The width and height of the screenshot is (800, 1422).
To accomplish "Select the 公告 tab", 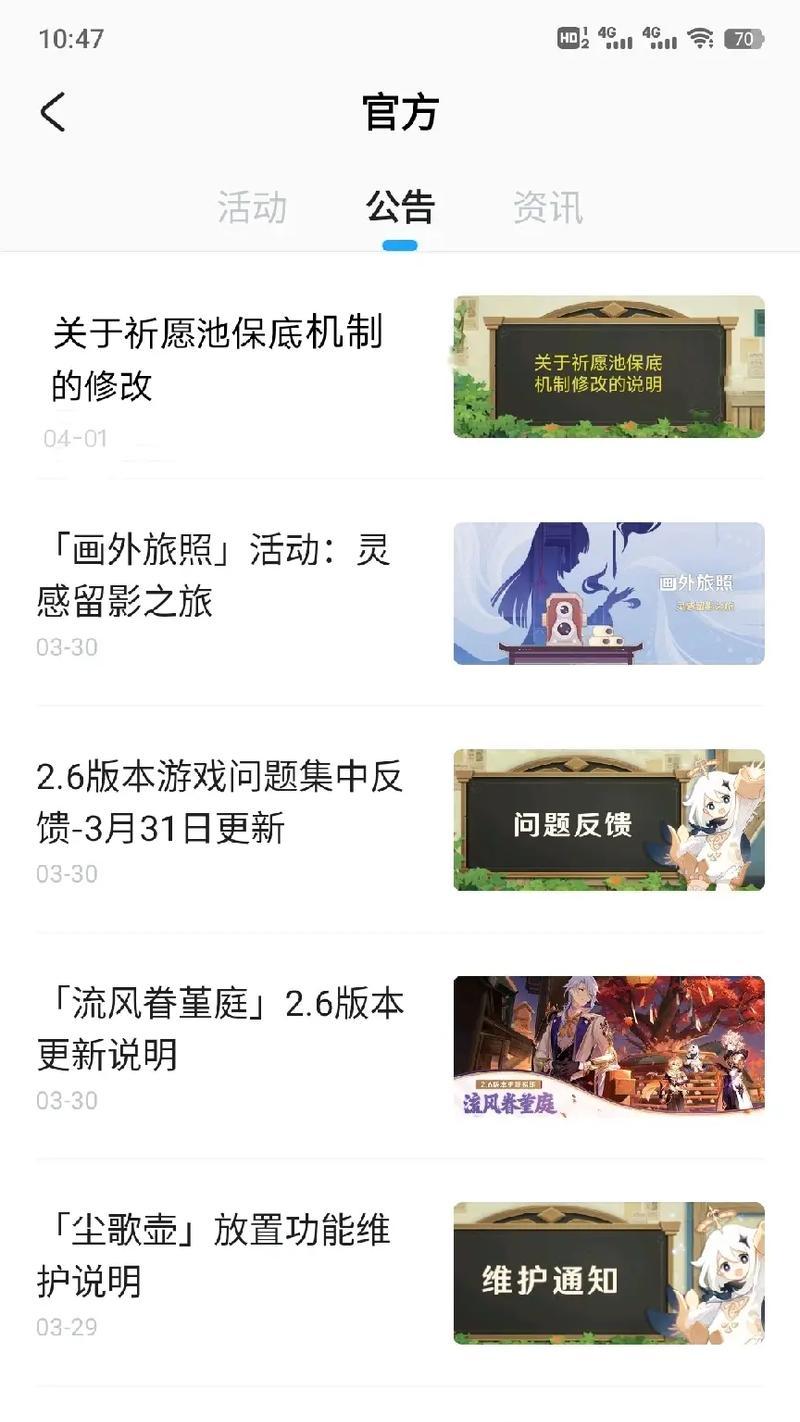I will (x=400, y=208).
